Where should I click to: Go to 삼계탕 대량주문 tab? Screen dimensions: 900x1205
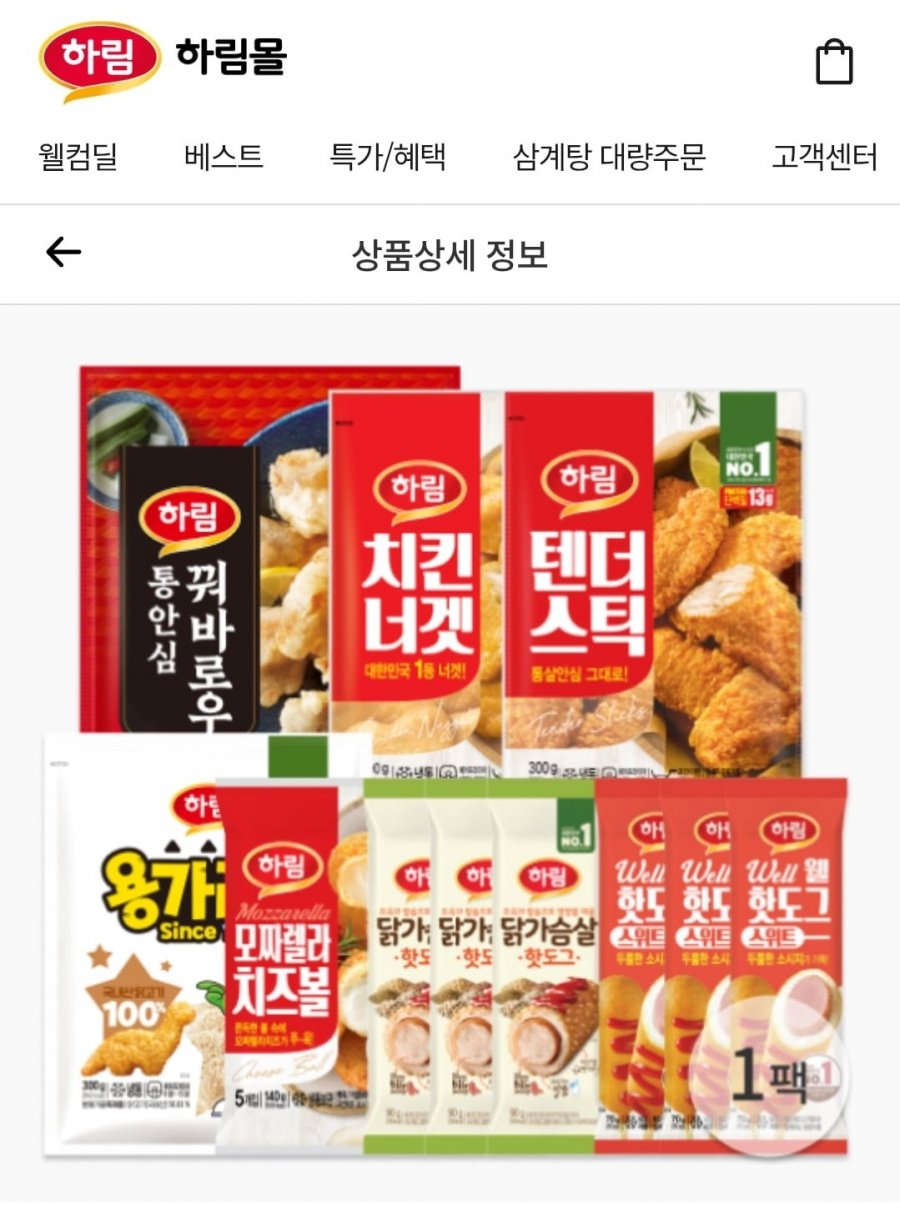pos(609,157)
